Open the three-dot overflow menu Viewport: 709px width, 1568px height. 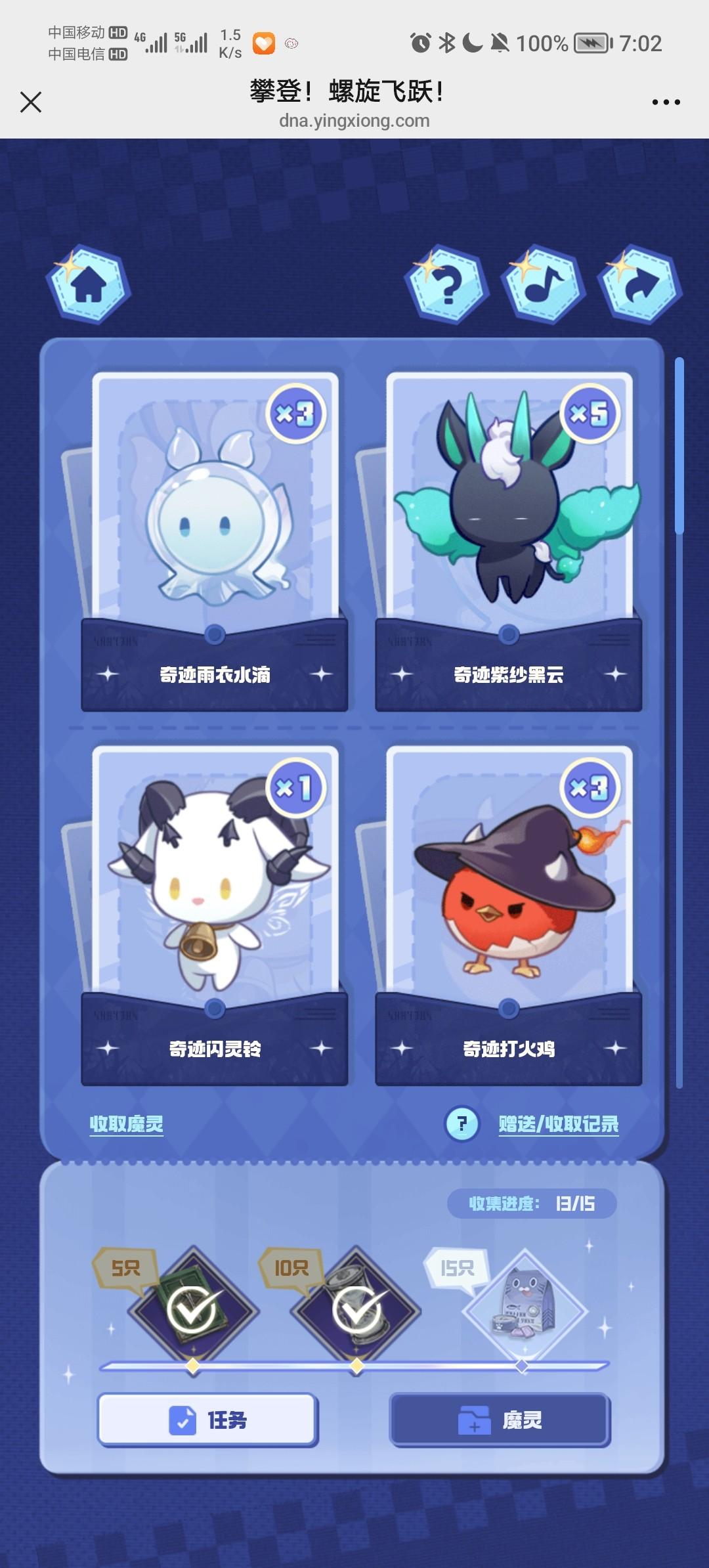666,102
